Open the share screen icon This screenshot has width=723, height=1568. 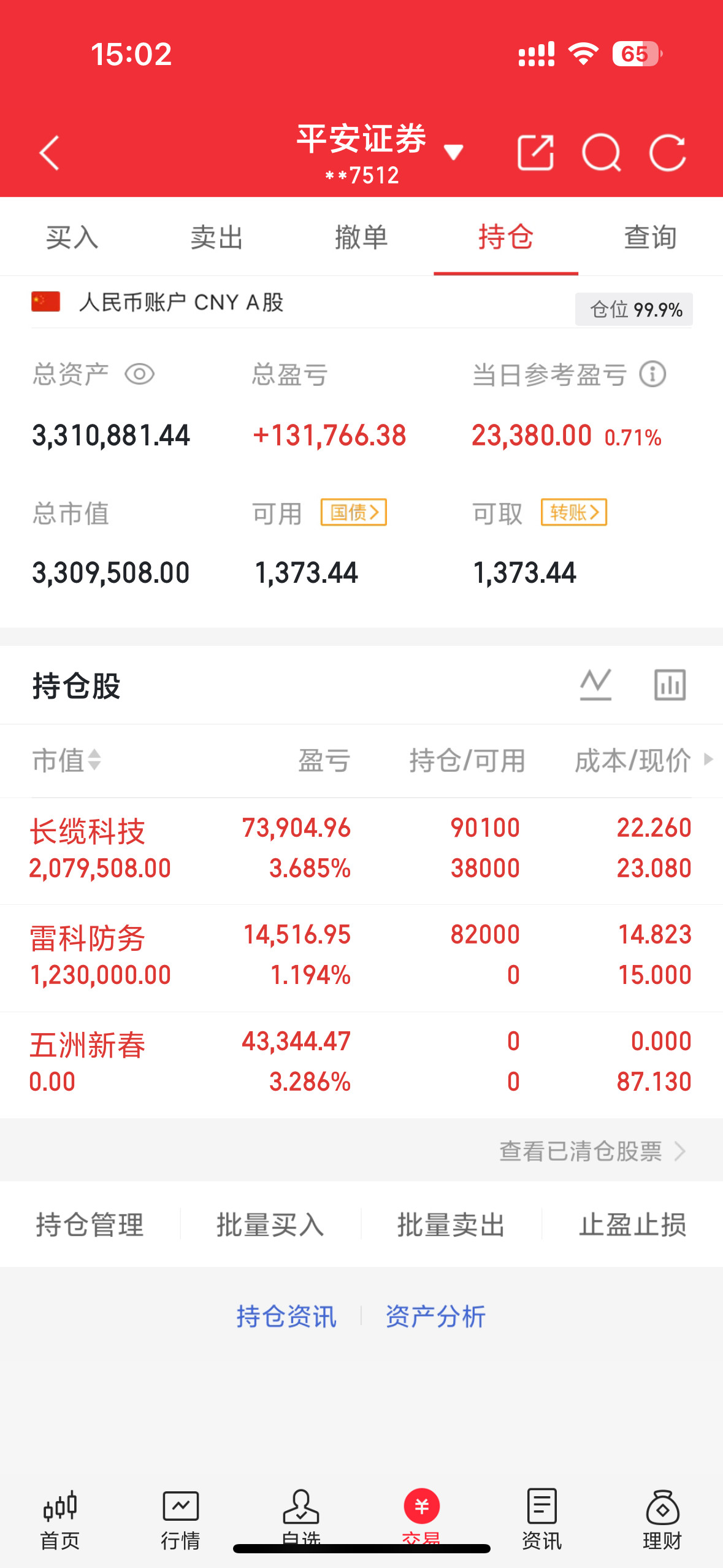point(535,153)
